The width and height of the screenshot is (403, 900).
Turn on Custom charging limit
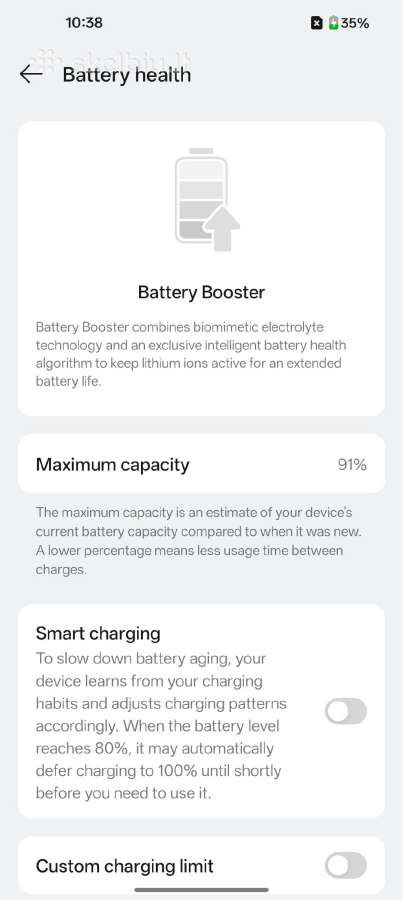(x=346, y=865)
